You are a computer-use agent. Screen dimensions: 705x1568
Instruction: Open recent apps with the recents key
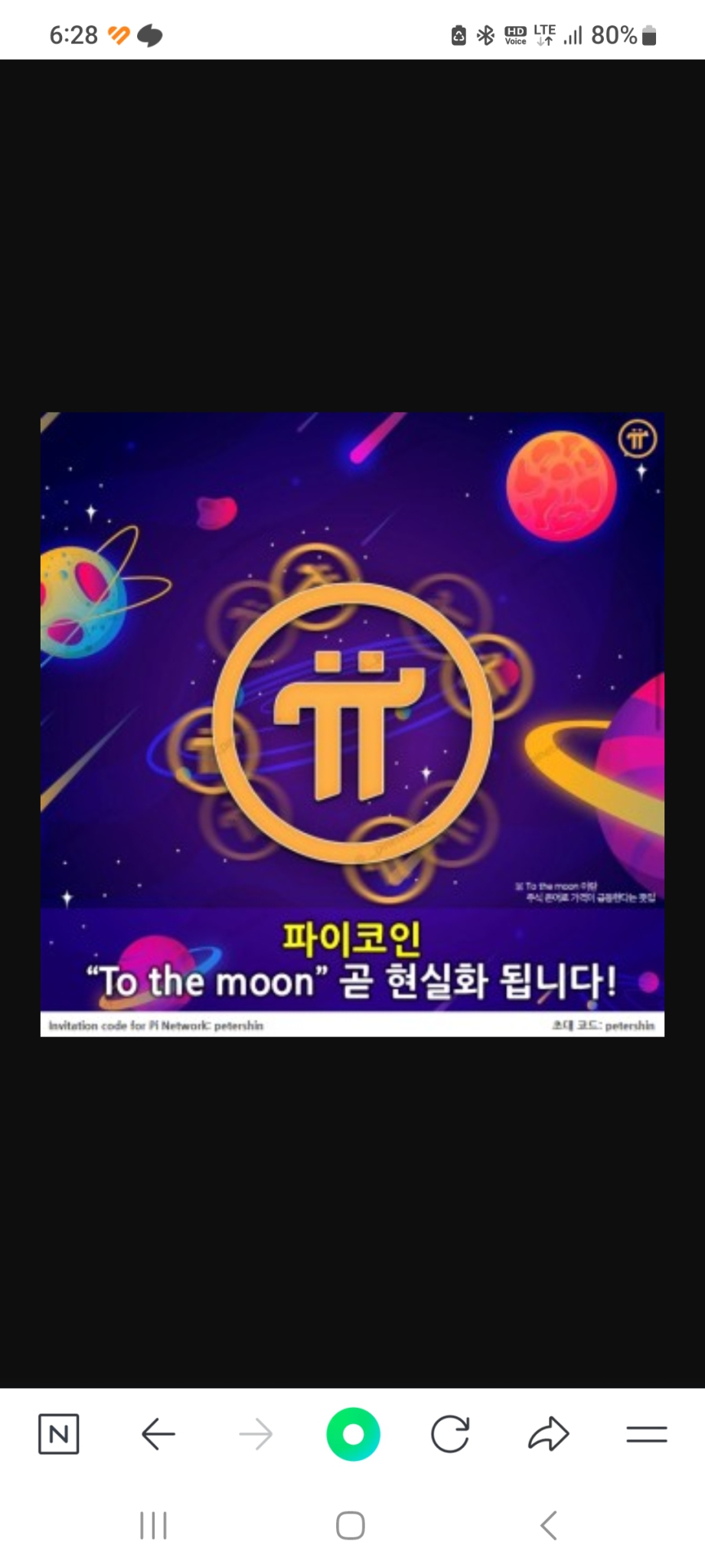(x=153, y=1525)
